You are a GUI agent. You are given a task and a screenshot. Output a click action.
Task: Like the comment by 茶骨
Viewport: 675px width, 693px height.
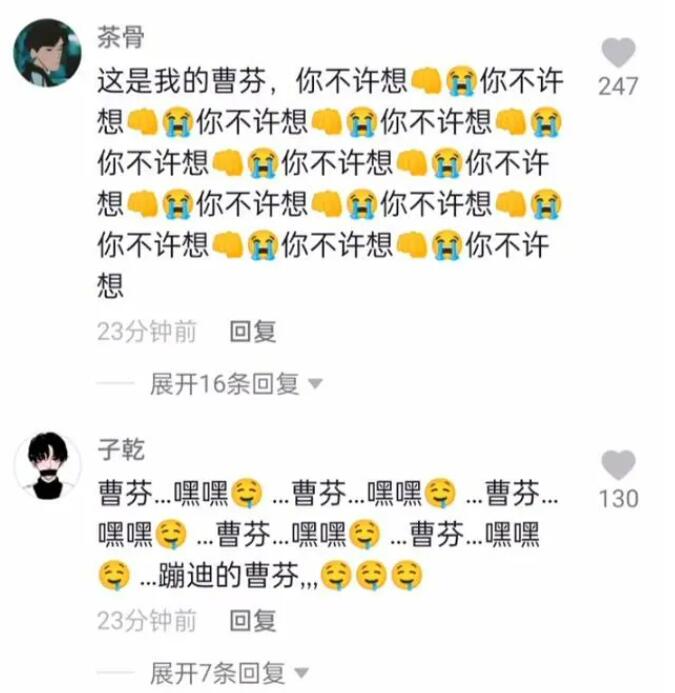click(618, 52)
